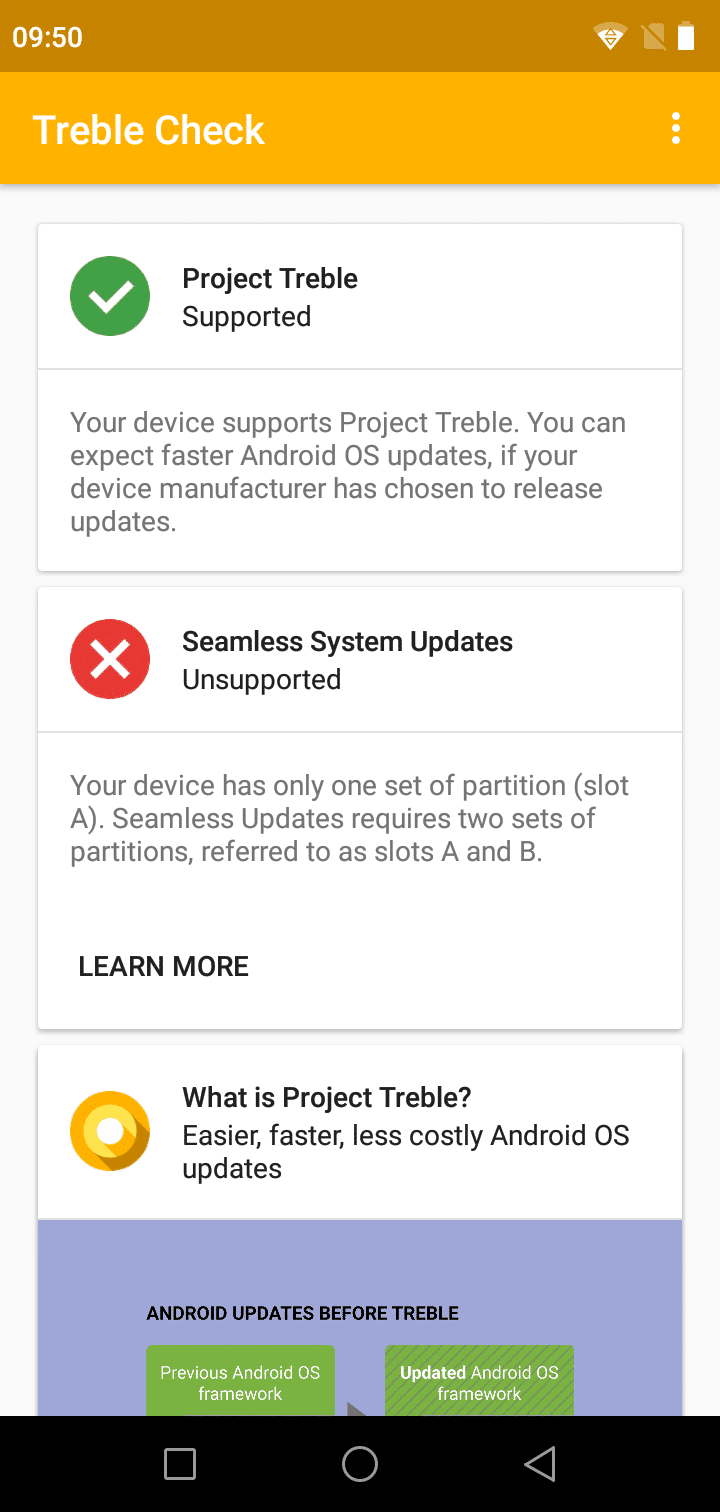720x1512 pixels.
Task: Tap LEARN MORE under Seamless System Updates
Action: click(x=164, y=966)
